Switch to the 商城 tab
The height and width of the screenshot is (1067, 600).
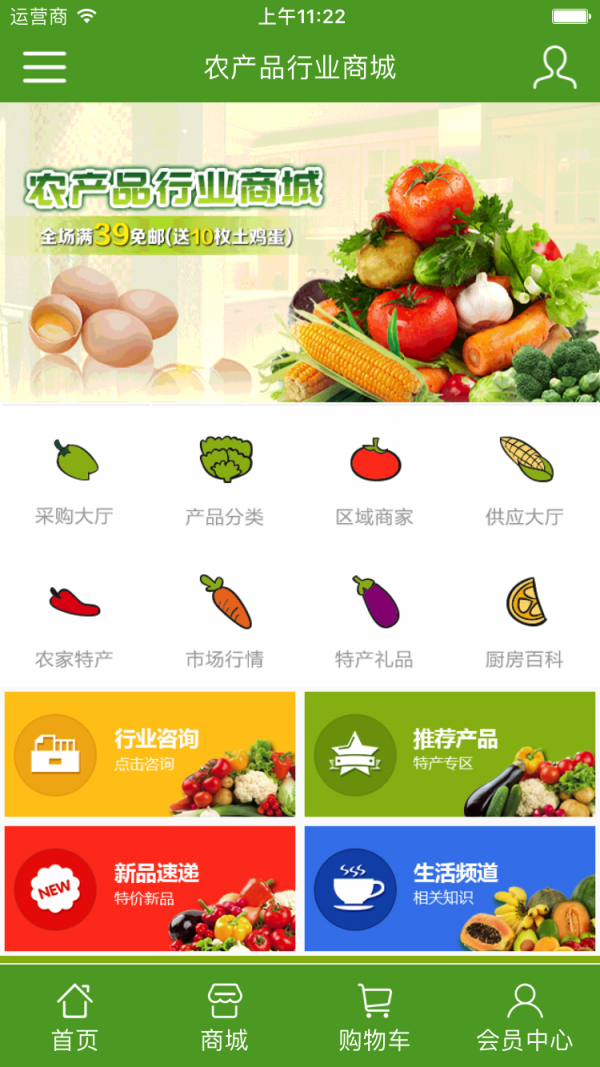pyautogui.click(x=225, y=1016)
